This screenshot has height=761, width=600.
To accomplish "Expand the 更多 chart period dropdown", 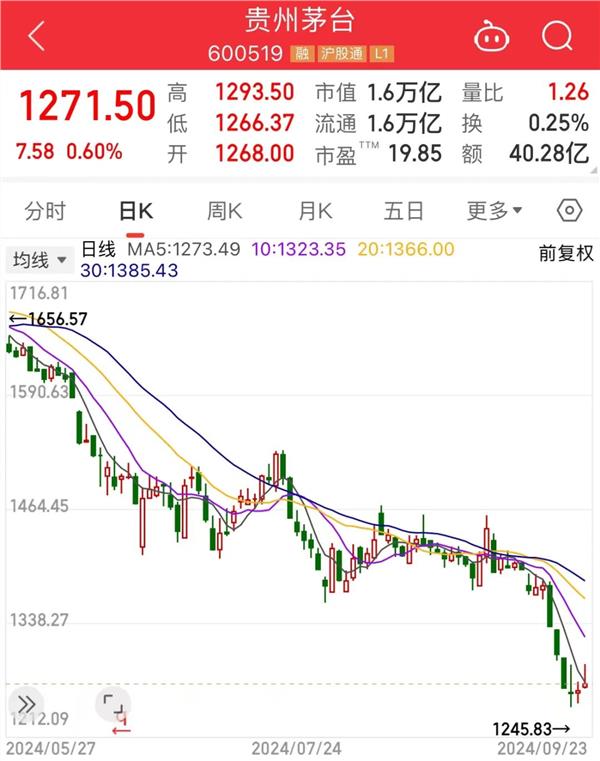I will click(495, 211).
